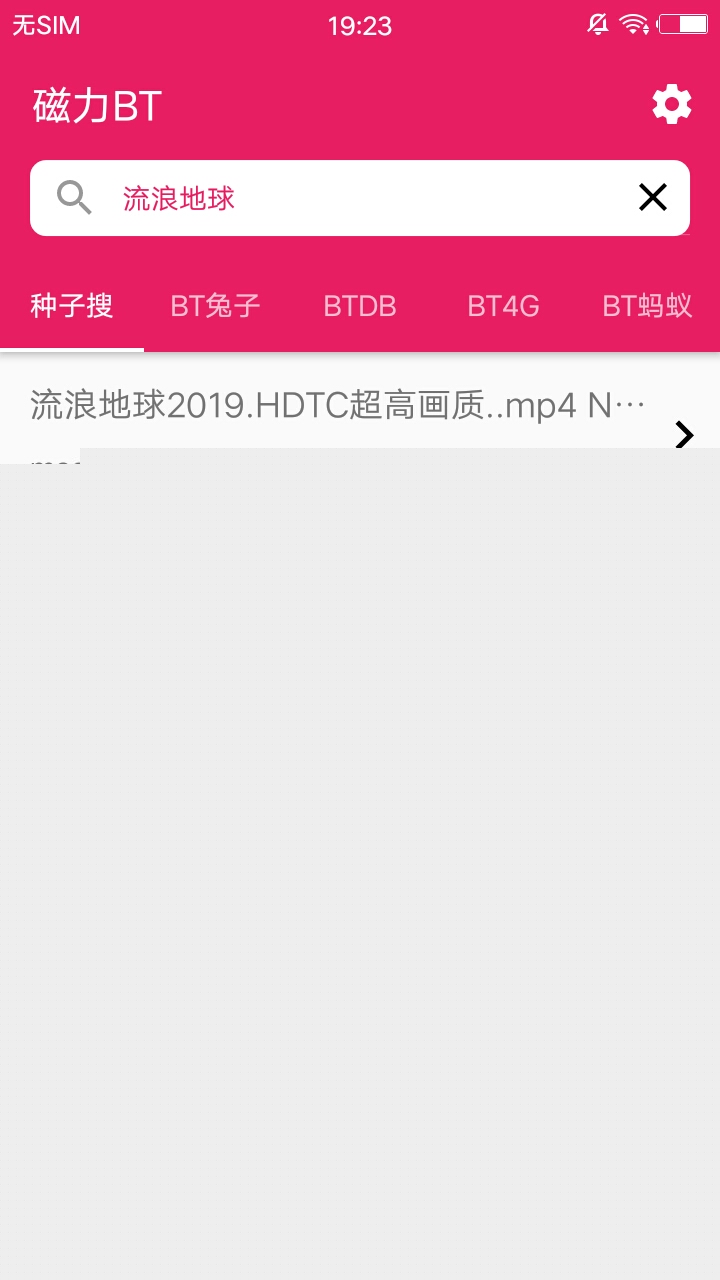Tap the magnifier search icon
The image size is (720, 1280).
(x=75, y=198)
